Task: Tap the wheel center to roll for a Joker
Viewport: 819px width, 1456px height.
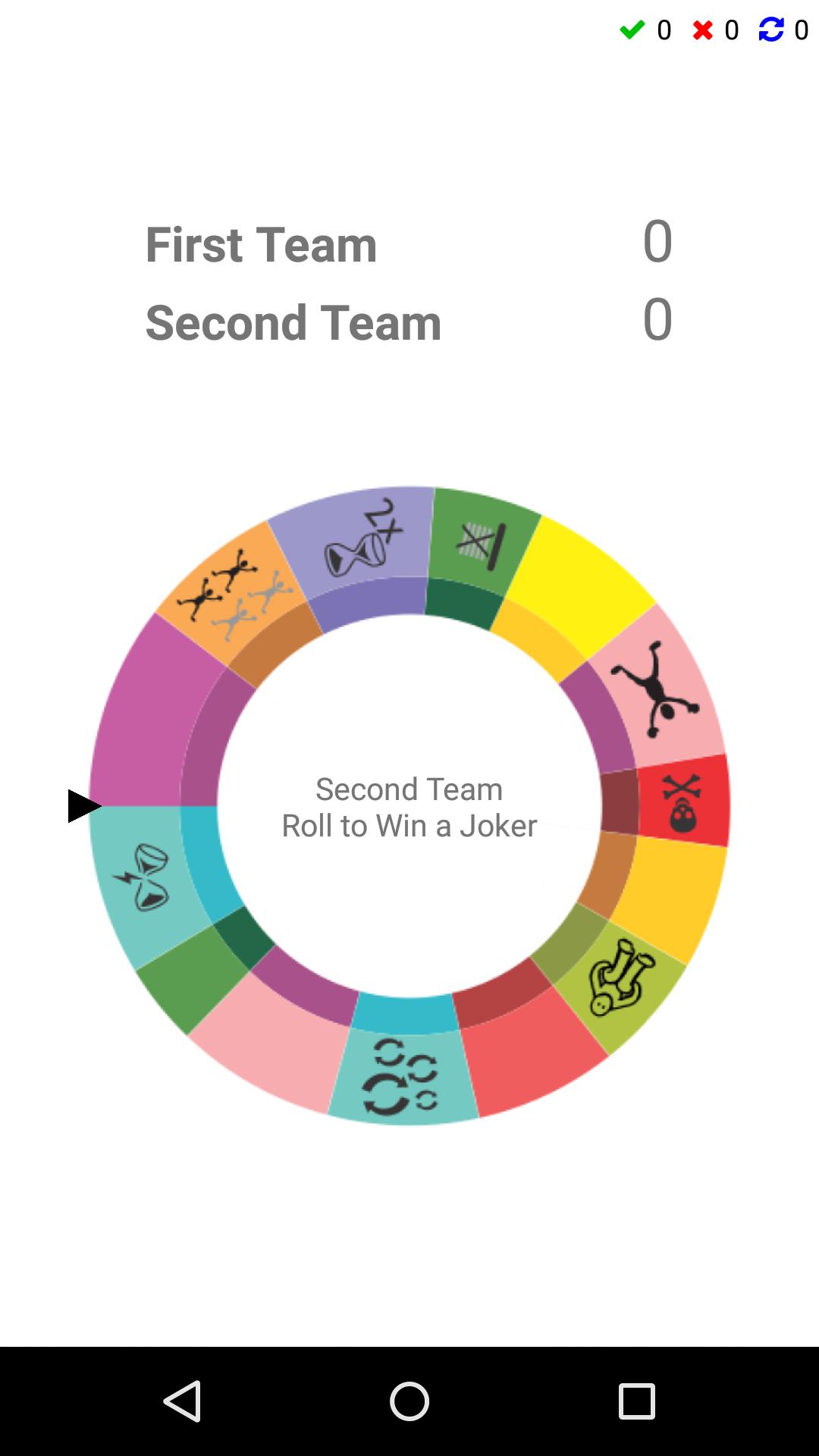Action: 409,806
